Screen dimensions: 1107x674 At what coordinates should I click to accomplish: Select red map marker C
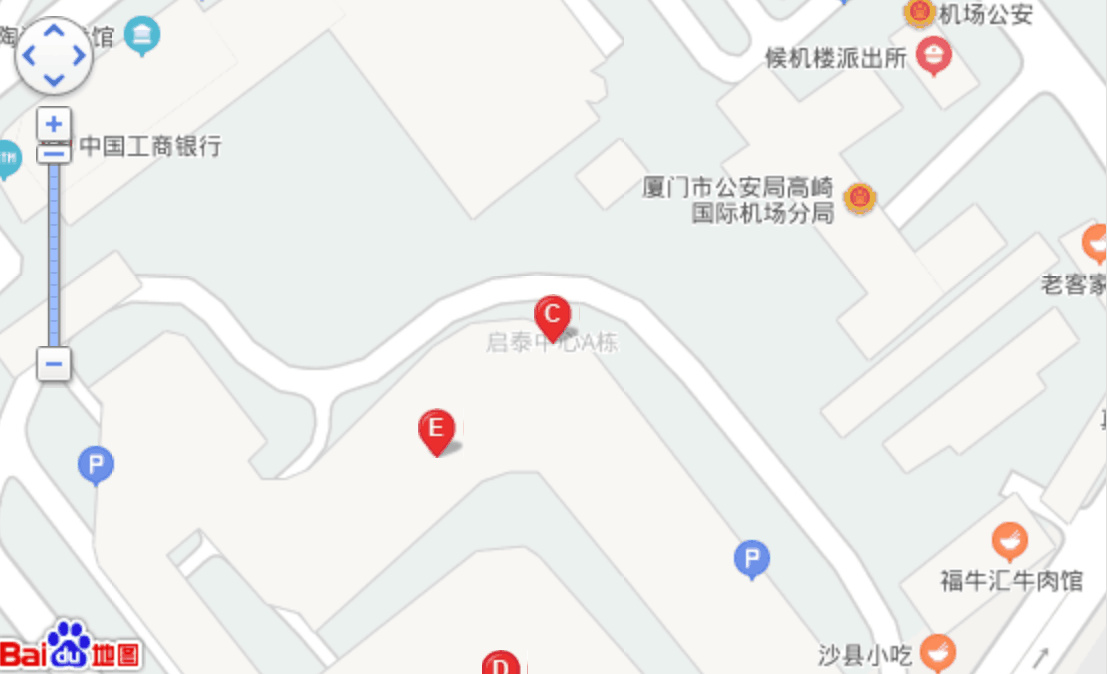click(x=552, y=315)
